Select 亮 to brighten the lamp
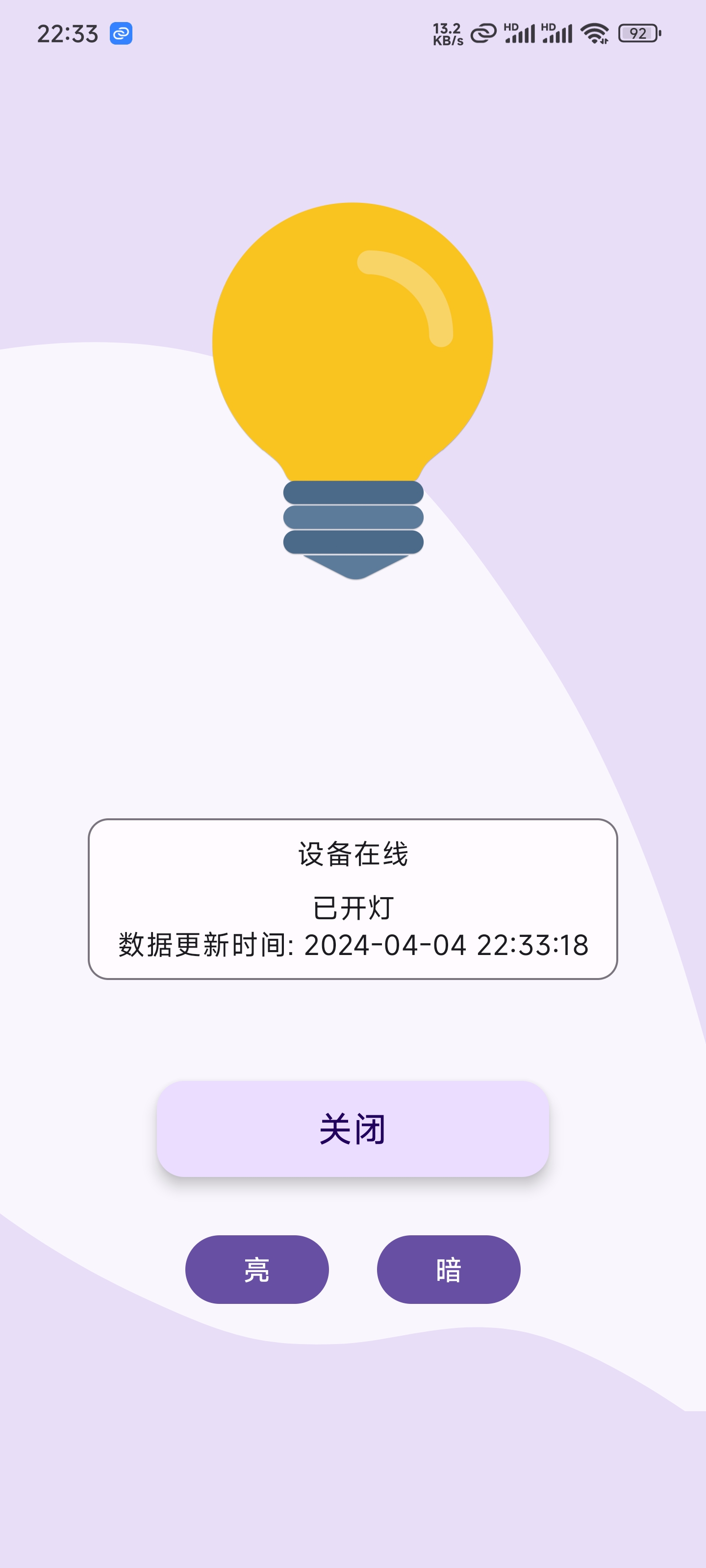 [257, 1269]
